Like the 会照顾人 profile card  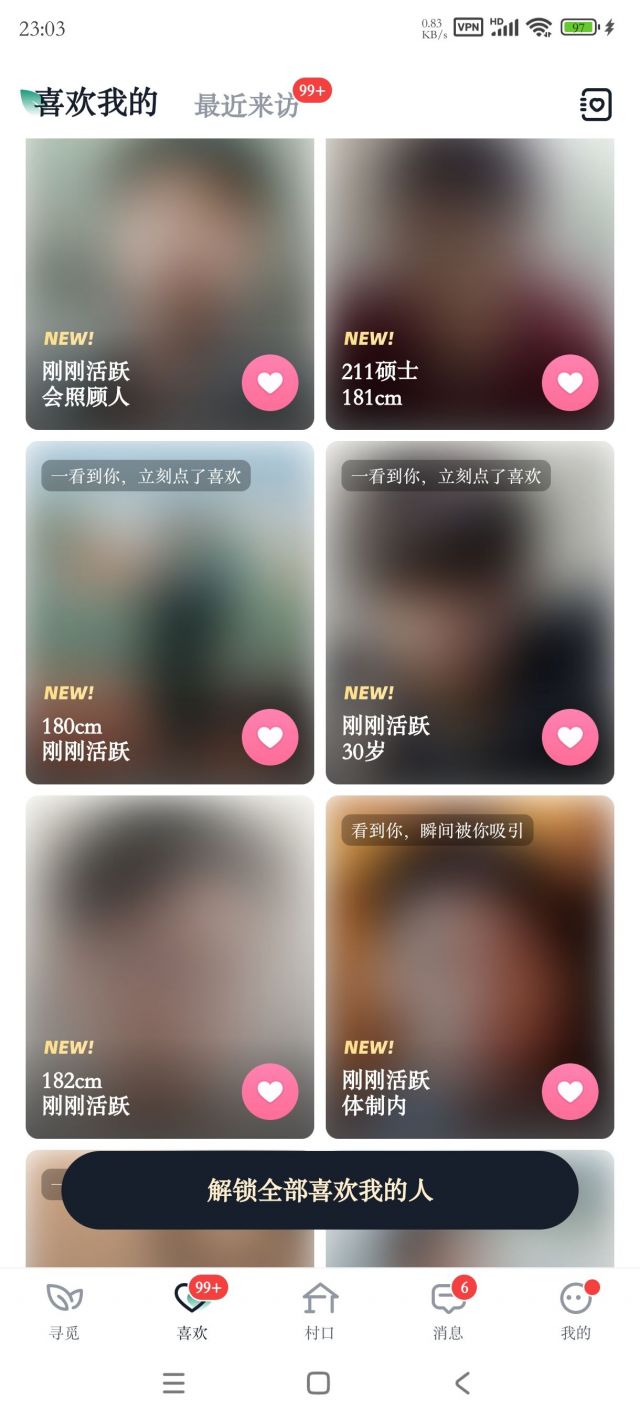[270, 383]
